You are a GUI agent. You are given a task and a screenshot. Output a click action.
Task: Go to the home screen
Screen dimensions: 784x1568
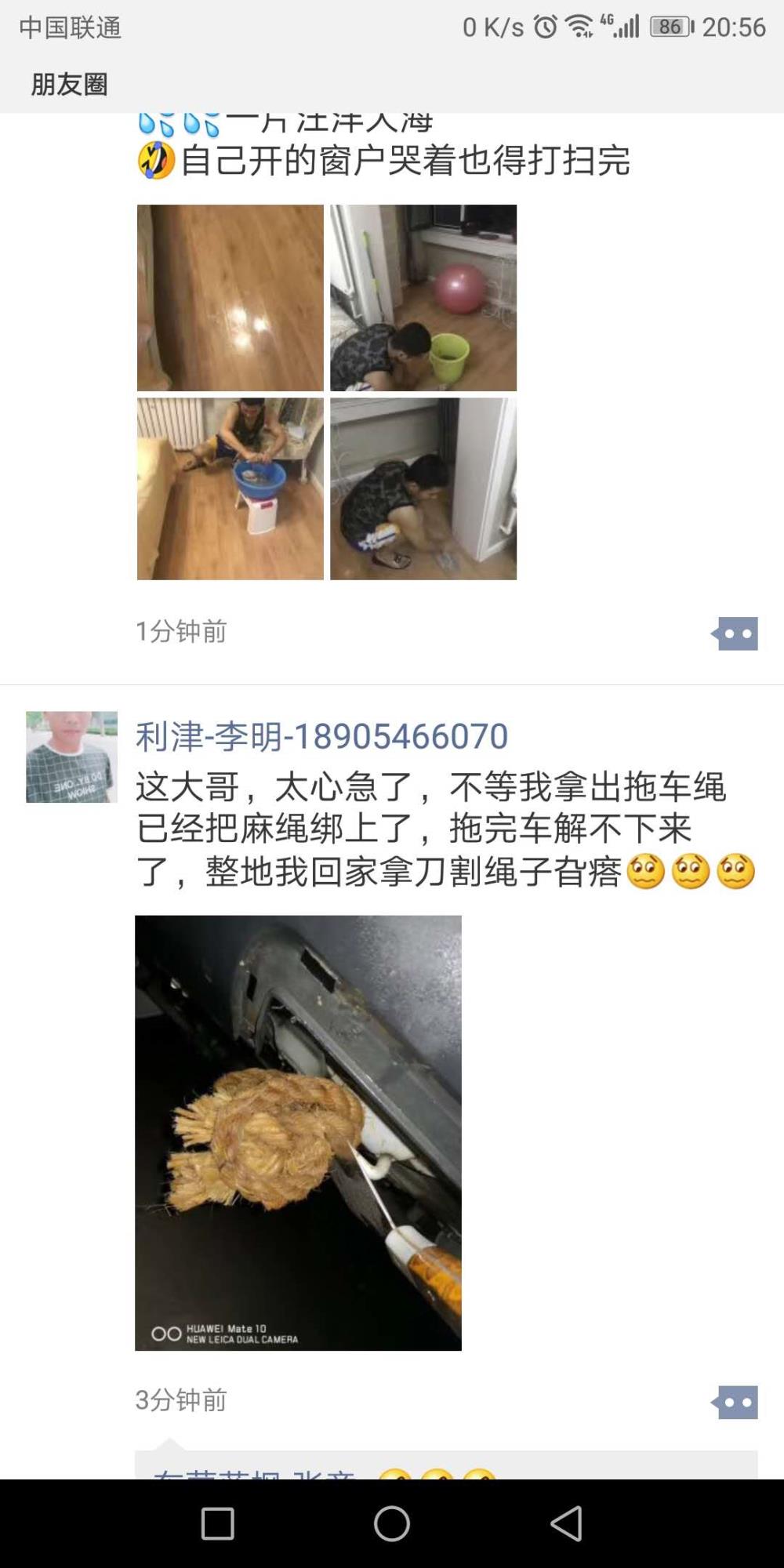coord(392,1524)
